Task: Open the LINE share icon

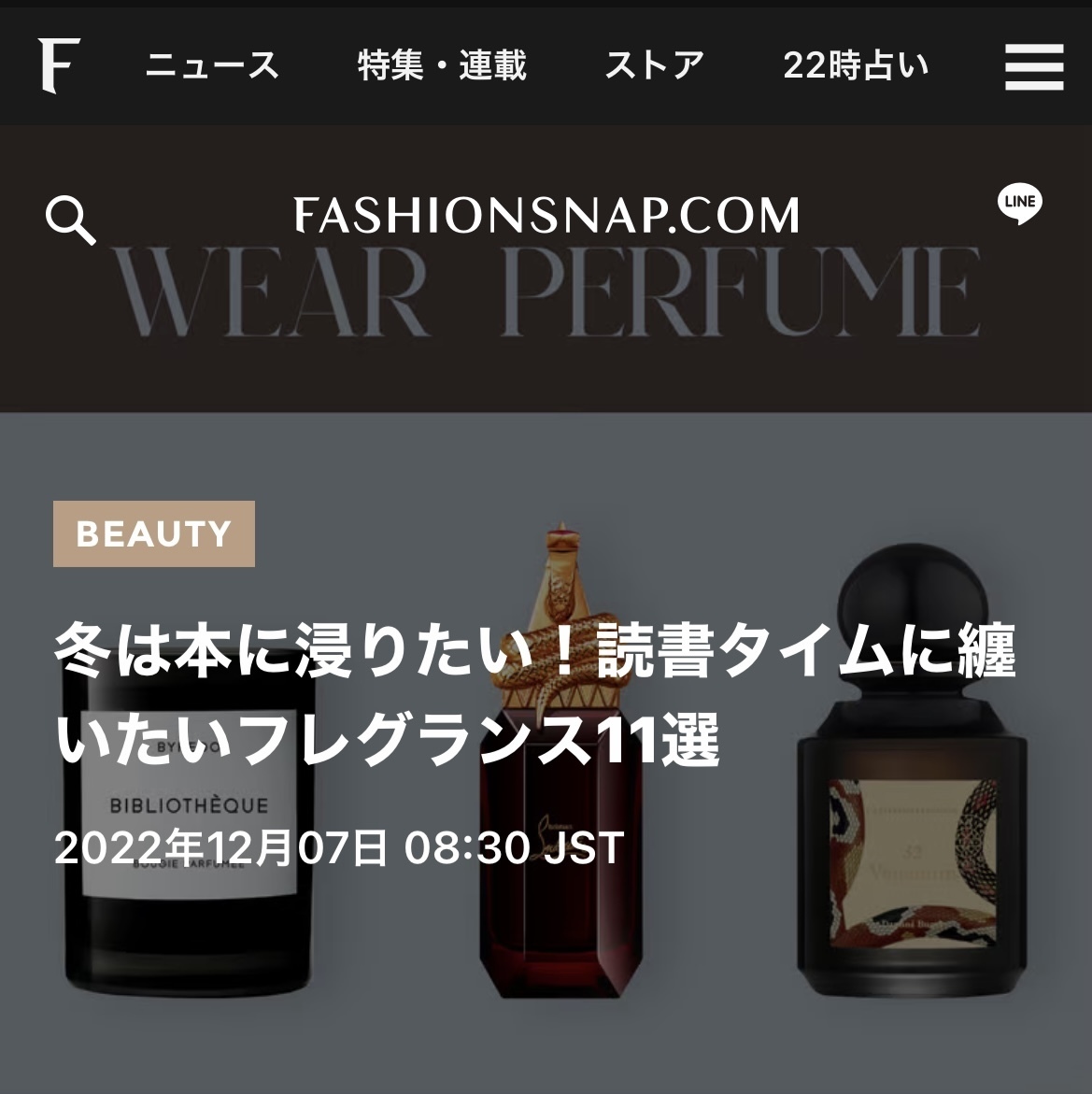Action: (x=1019, y=204)
